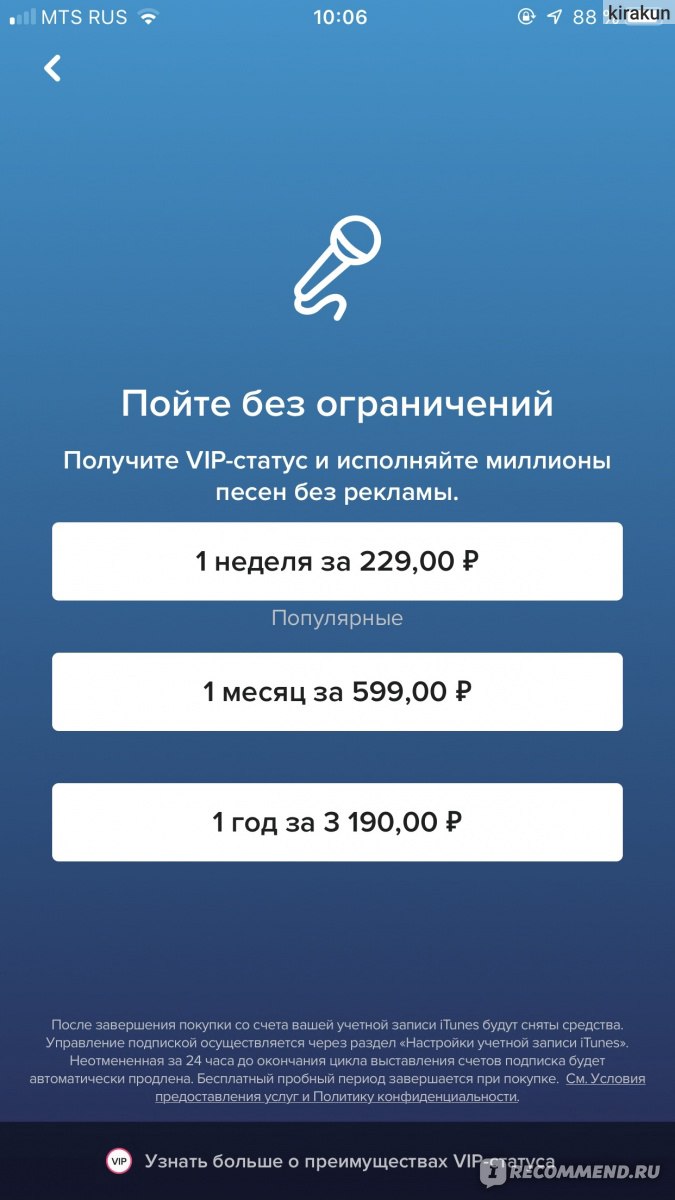Select the 1 неделя за 229,00 ₽ plan

[337, 561]
